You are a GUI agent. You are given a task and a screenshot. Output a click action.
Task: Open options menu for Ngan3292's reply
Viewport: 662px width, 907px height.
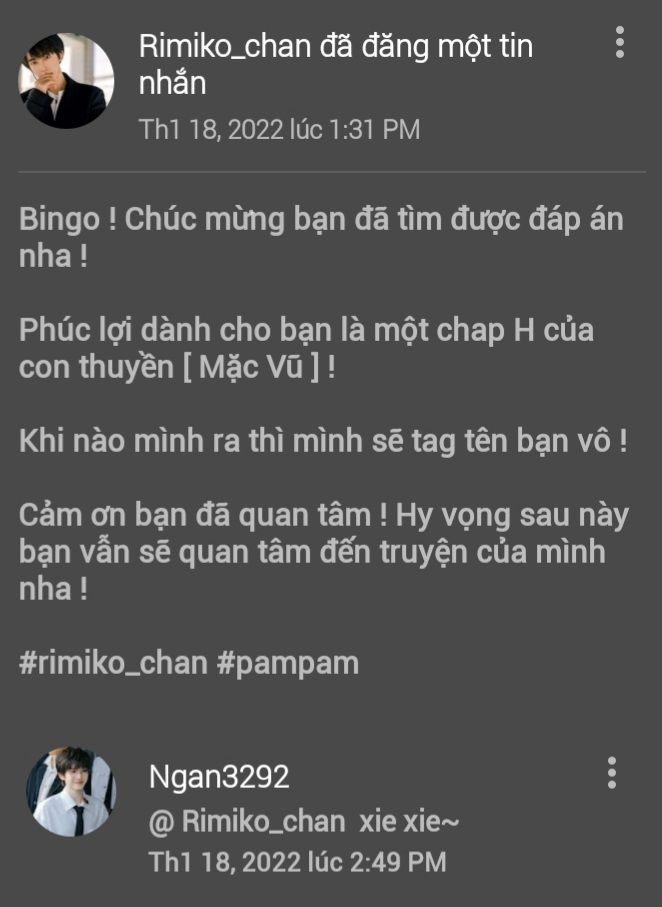coord(612,773)
